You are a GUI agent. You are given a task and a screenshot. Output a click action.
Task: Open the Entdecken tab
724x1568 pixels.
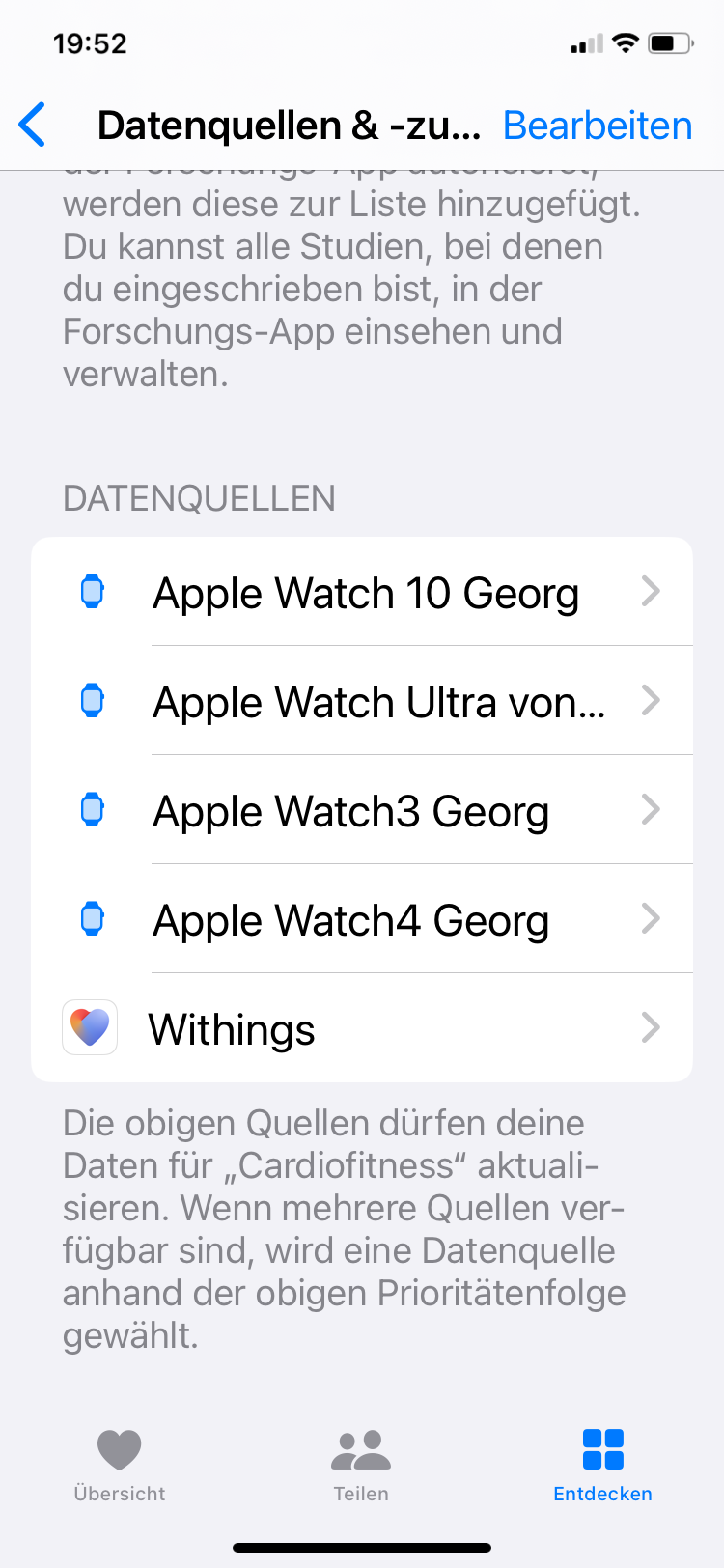pyautogui.click(x=602, y=1466)
